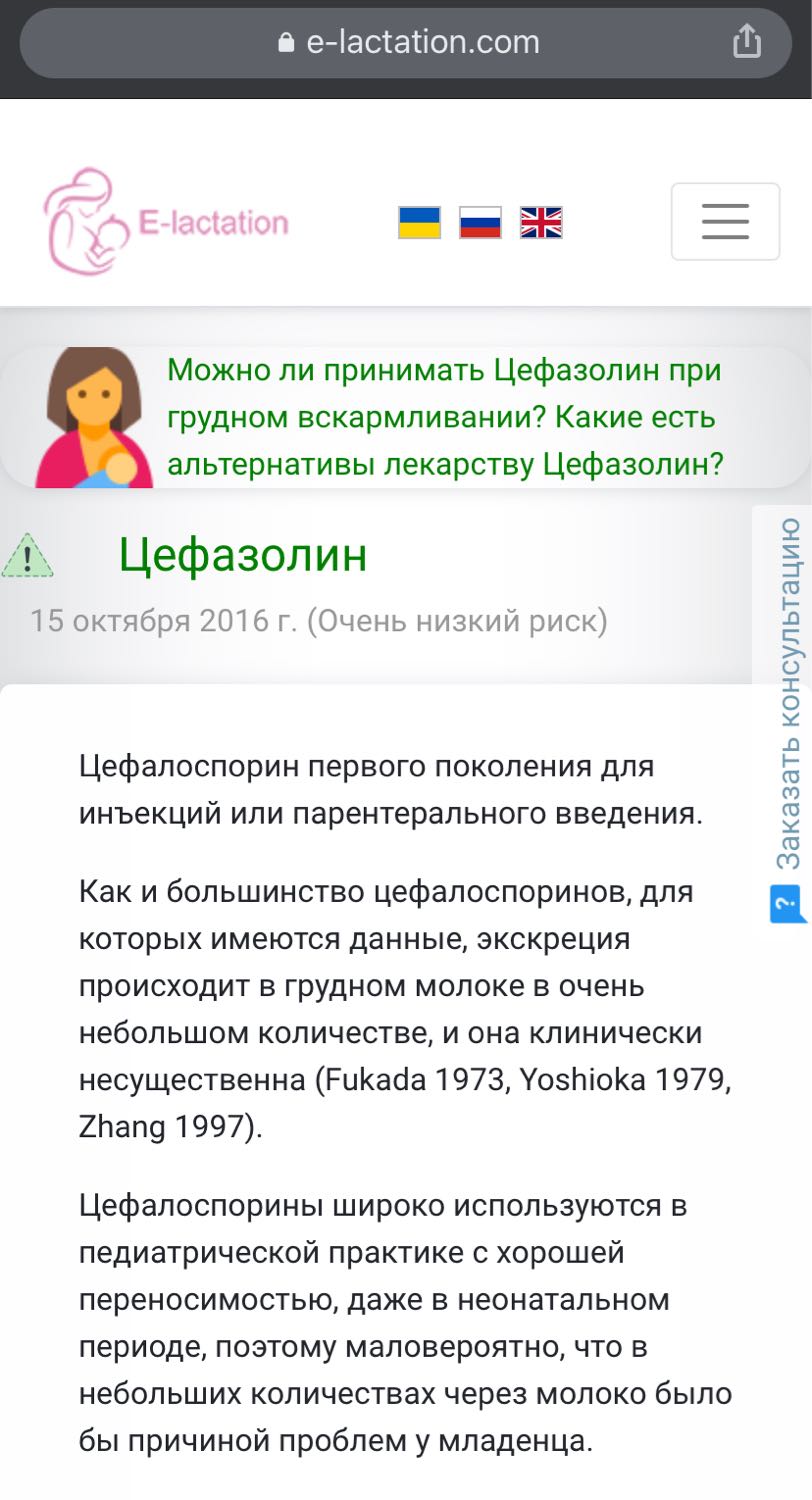Open the E-lactation logo home link

[166, 221]
